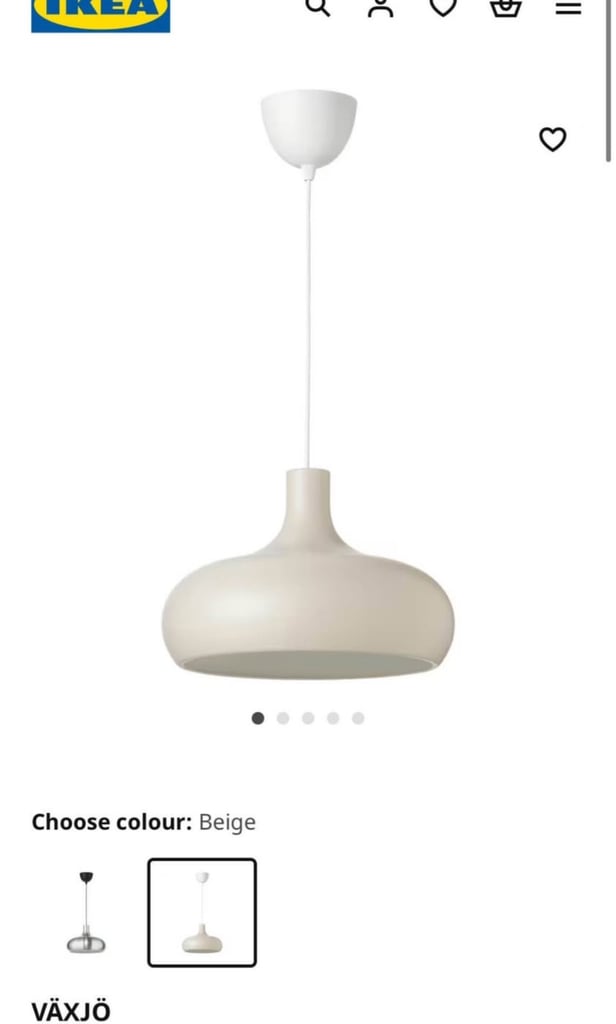Open the favourites heart in the header
Viewport: 616px width, 1024px height.
443,7
